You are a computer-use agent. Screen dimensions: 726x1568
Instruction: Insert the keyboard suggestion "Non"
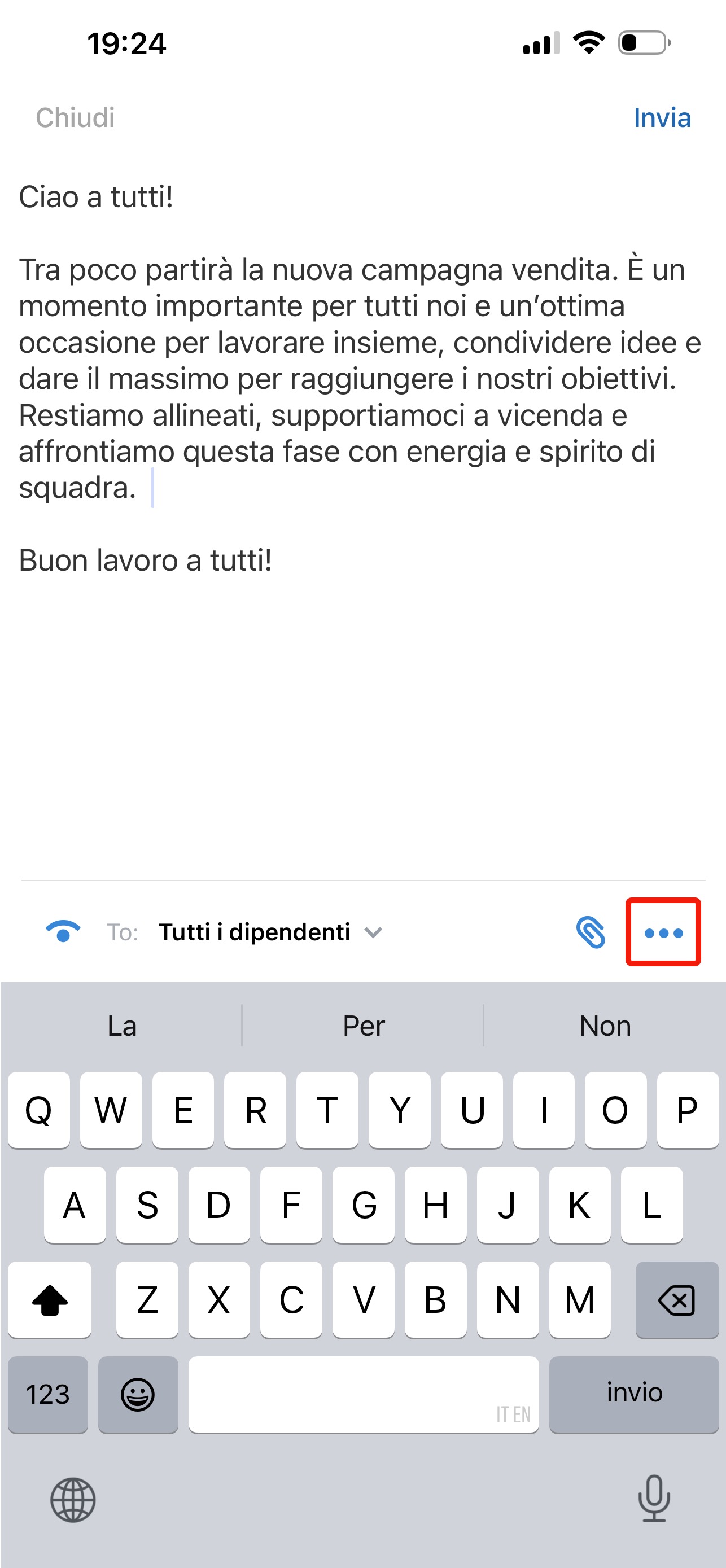(604, 1026)
